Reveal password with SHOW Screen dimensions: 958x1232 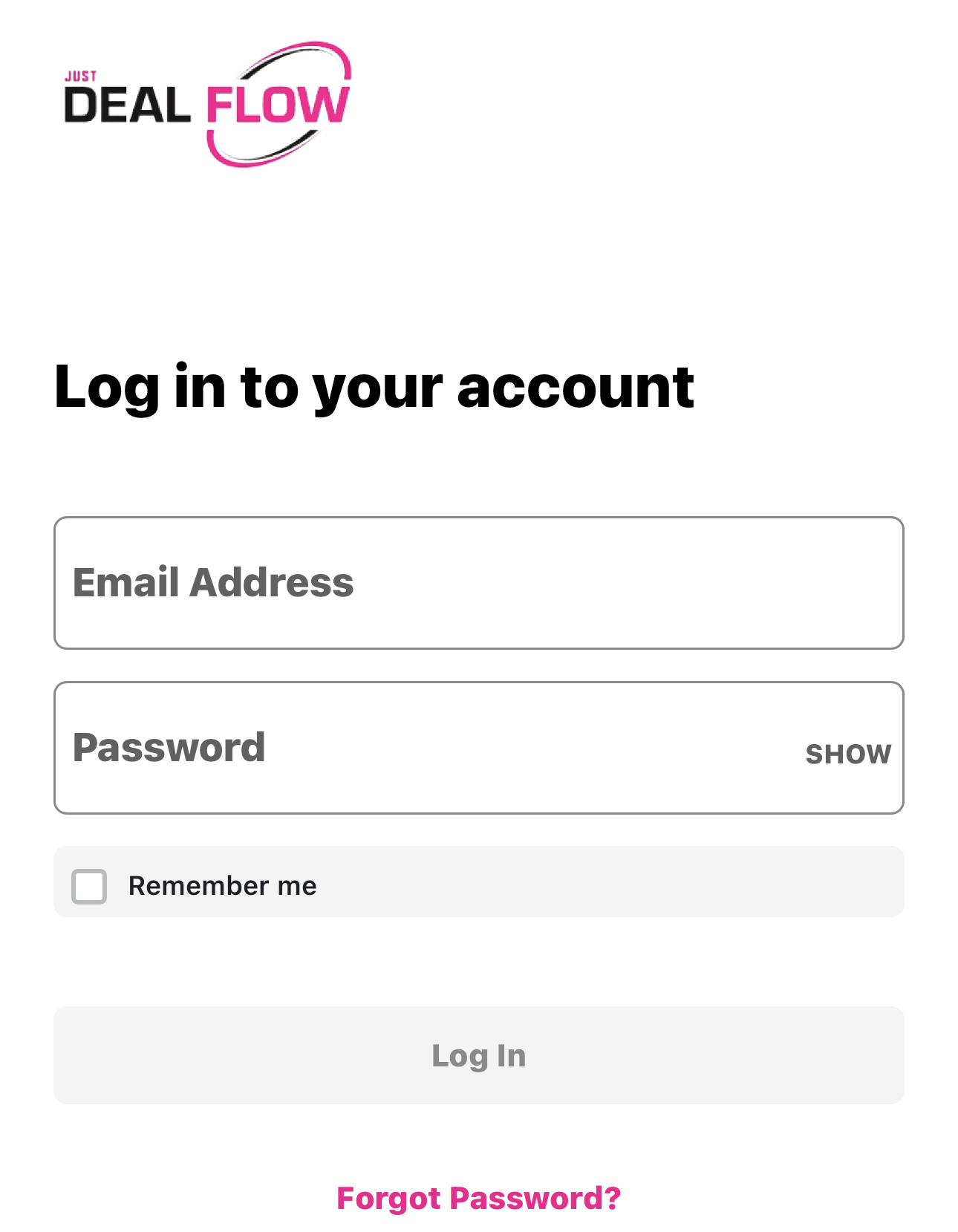848,754
